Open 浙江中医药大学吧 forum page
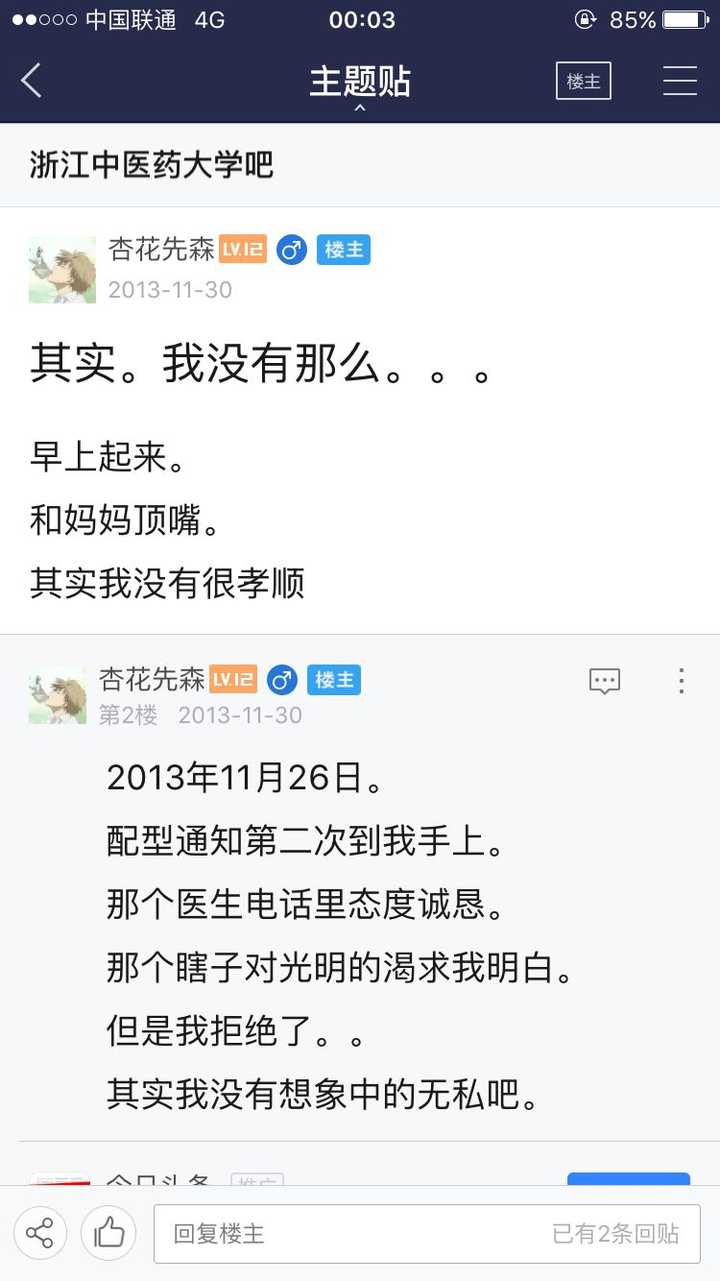 (152, 165)
